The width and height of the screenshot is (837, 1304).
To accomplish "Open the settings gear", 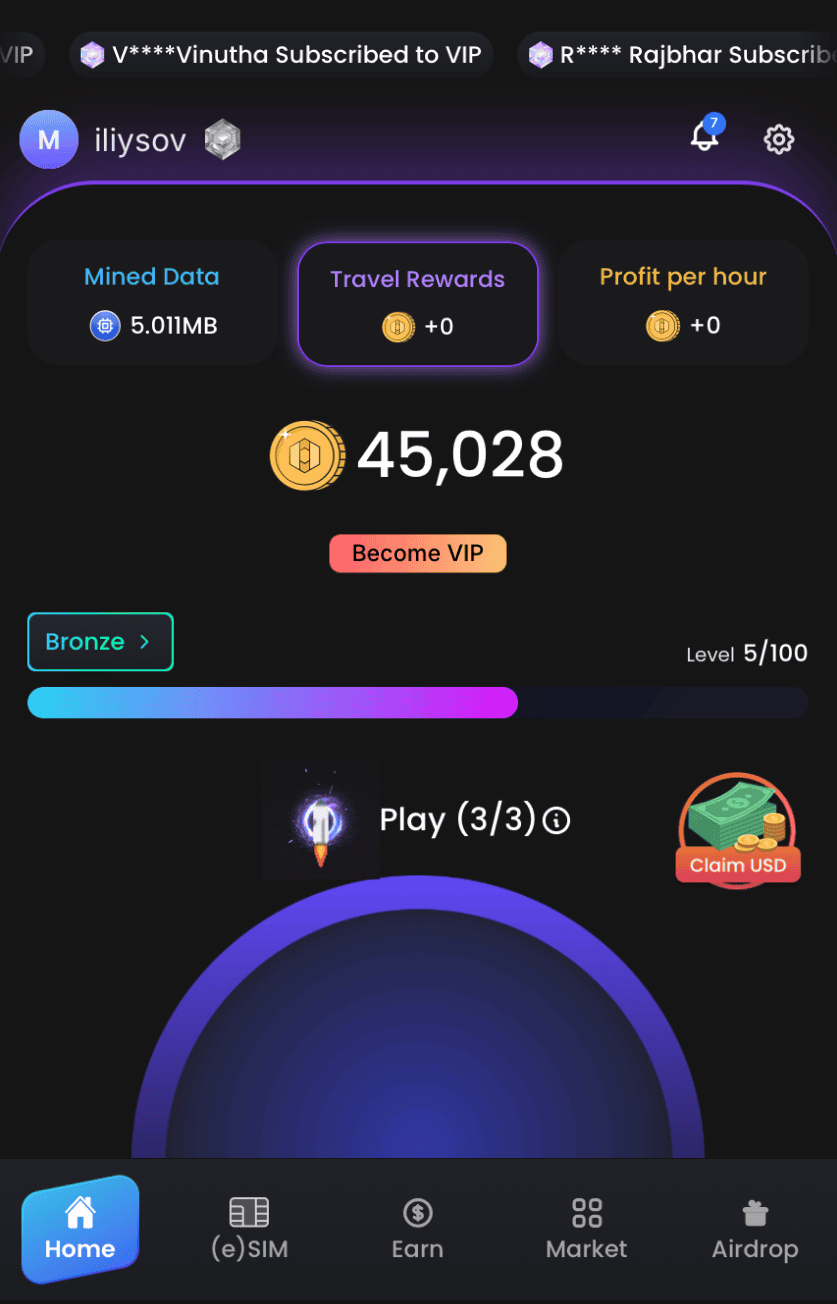I will (x=778, y=139).
